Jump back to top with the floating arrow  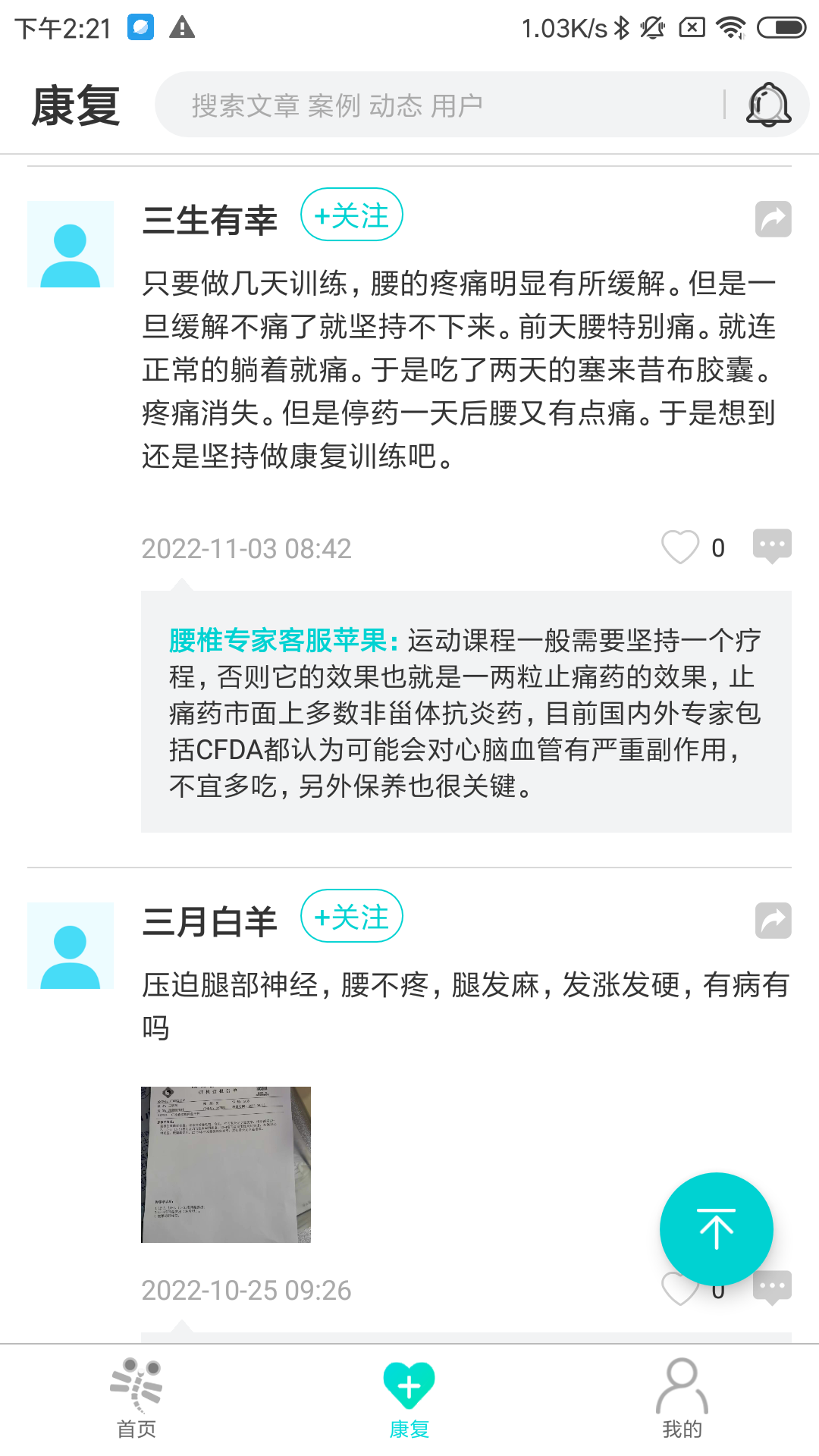(716, 1229)
